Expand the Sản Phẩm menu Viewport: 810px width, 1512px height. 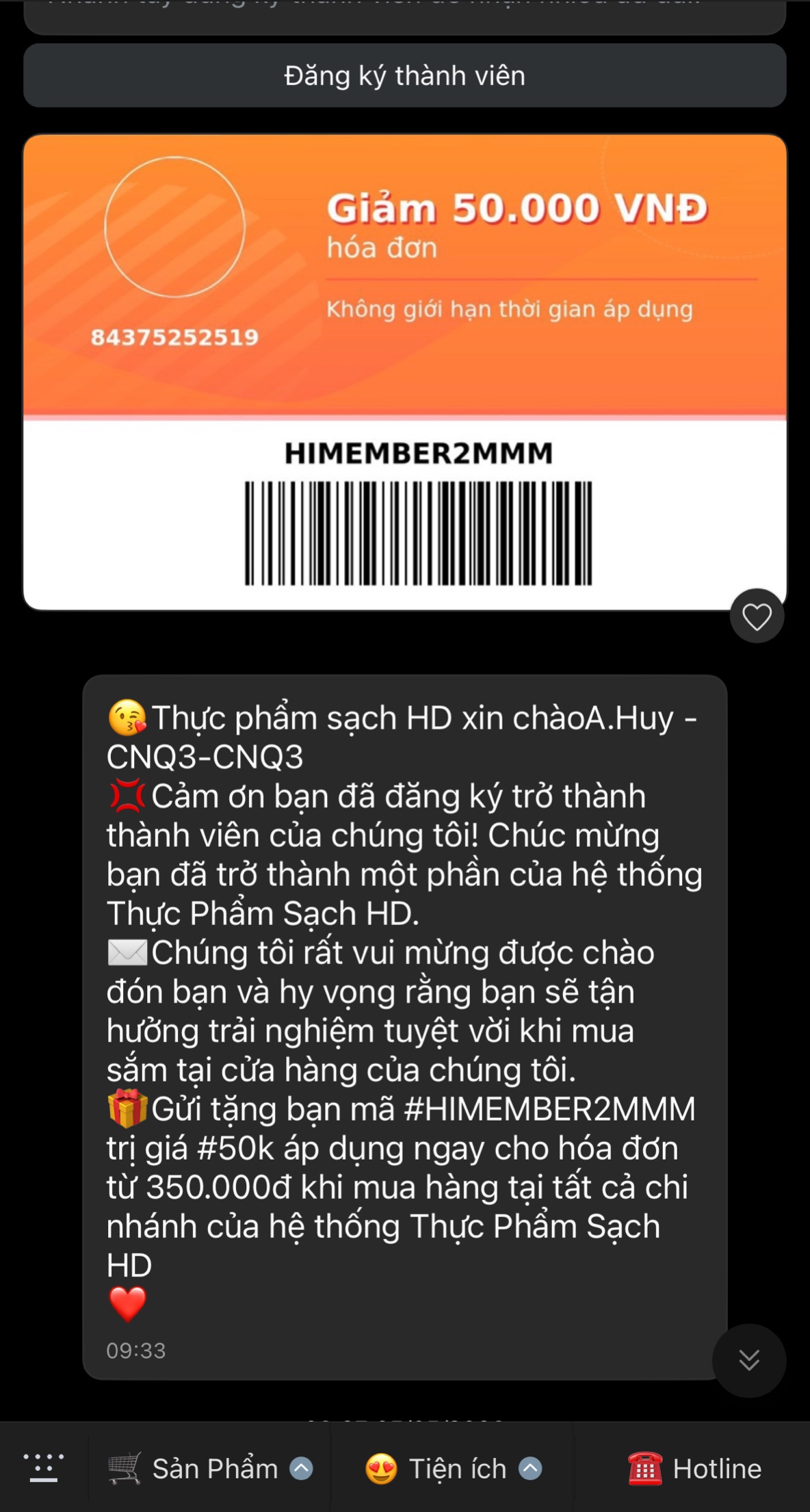coord(211,1468)
